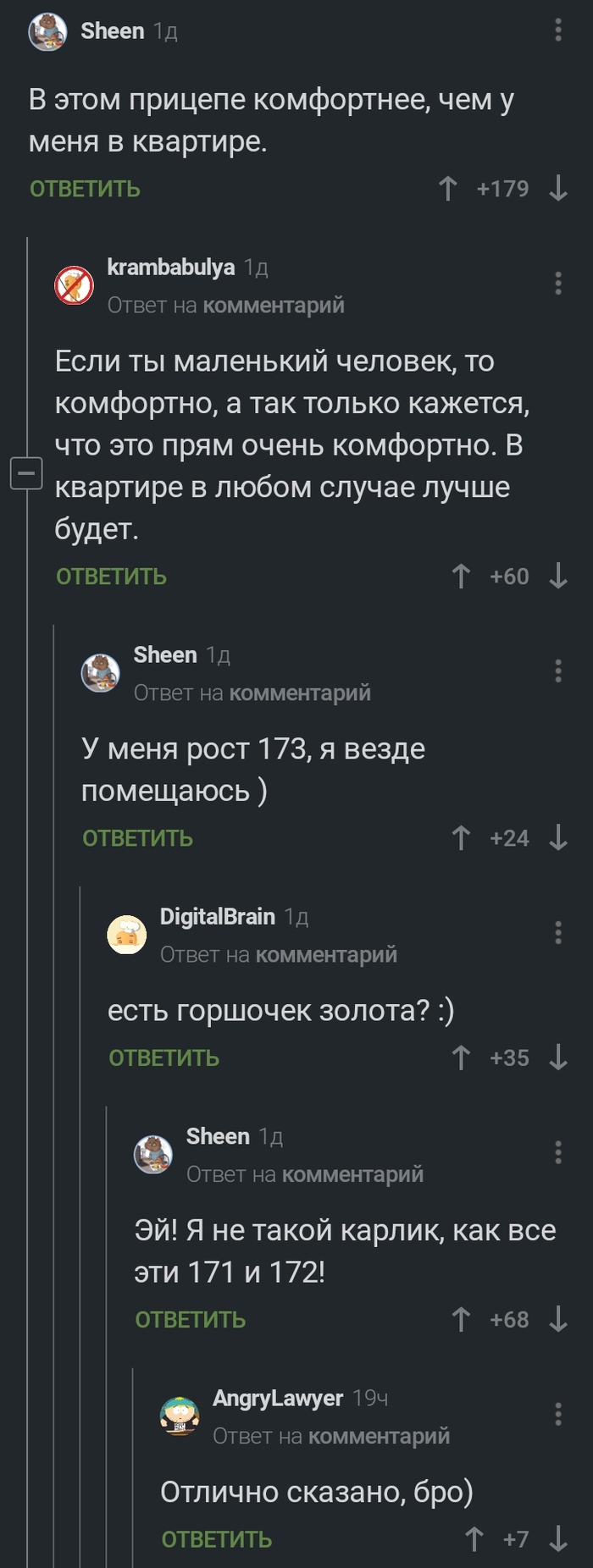Reply to DigitalBrain's pot of gold comment
The height and width of the screenshot is (1568, 593).
pos(163,1057)
